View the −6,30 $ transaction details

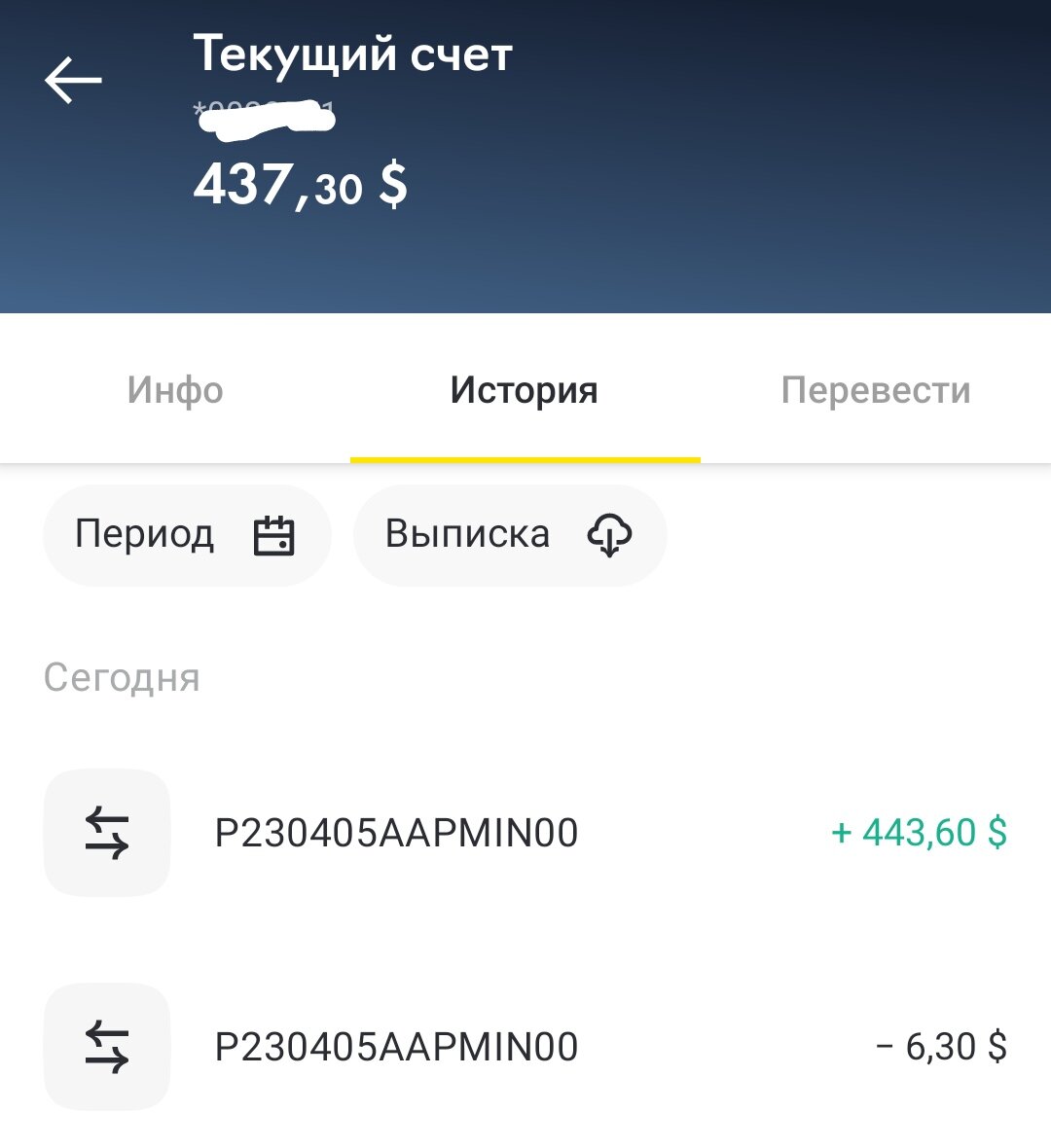tap(525, 1047)
